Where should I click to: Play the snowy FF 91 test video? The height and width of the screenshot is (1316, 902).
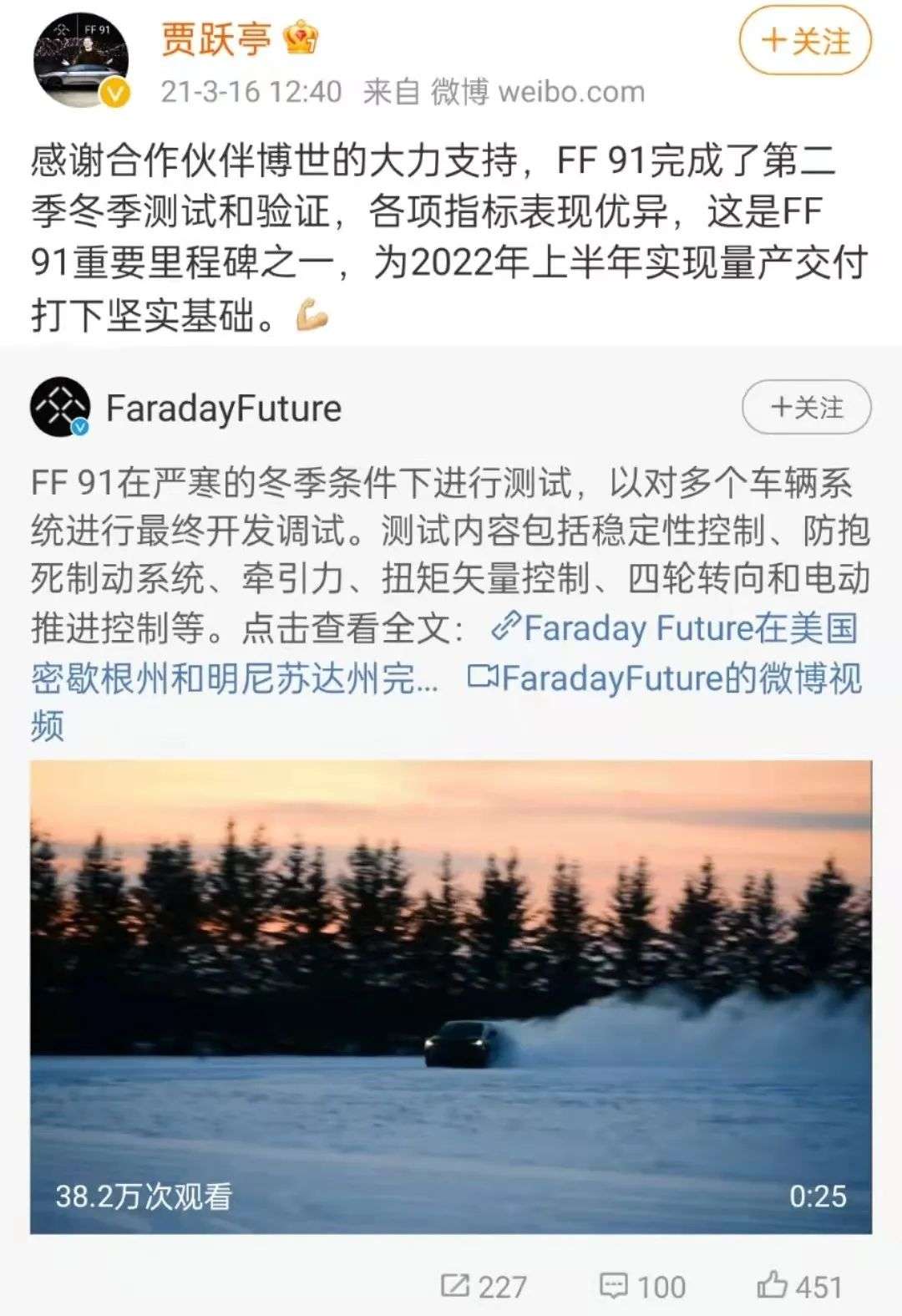point(451,996)
